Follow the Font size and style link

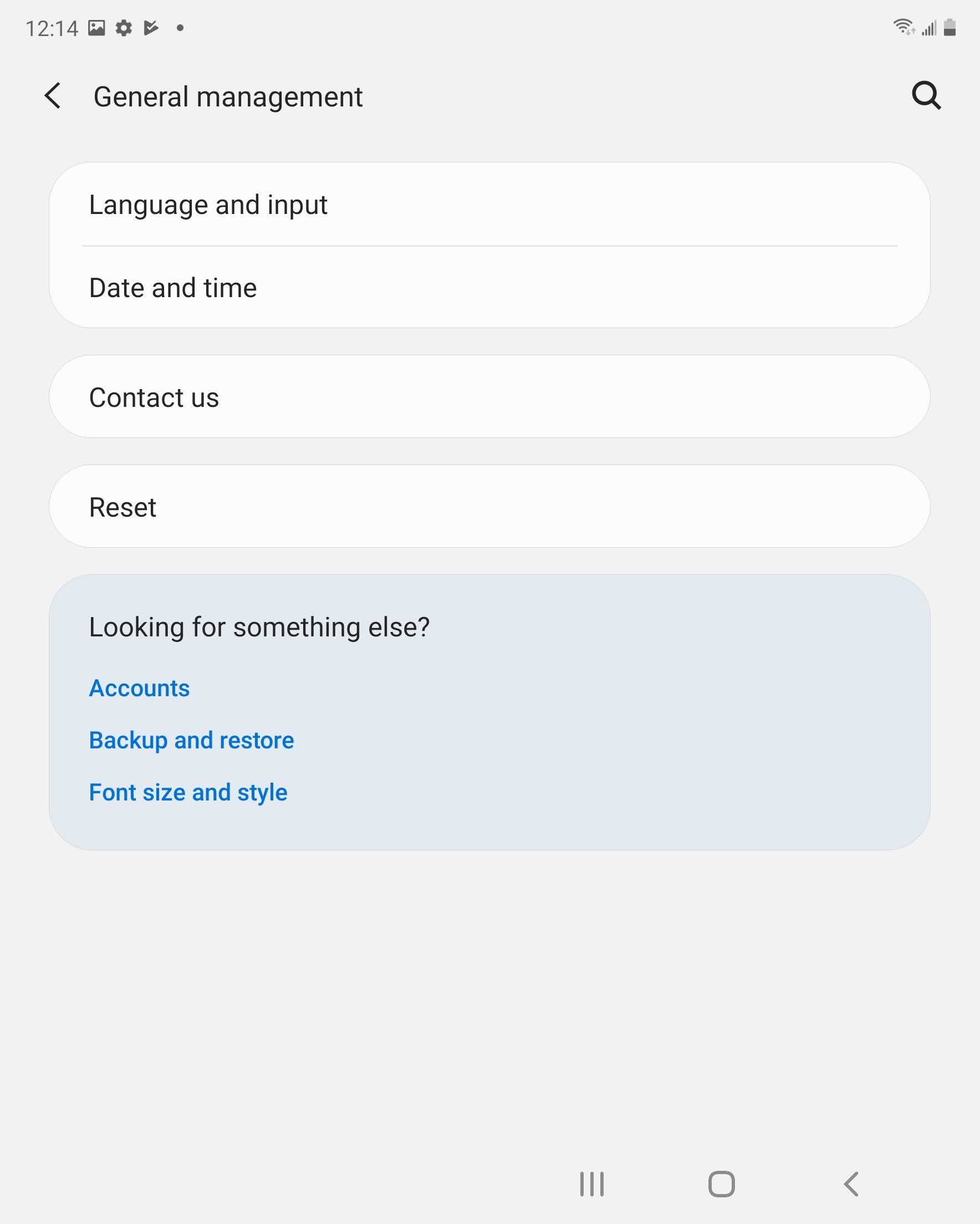[188, 793]
